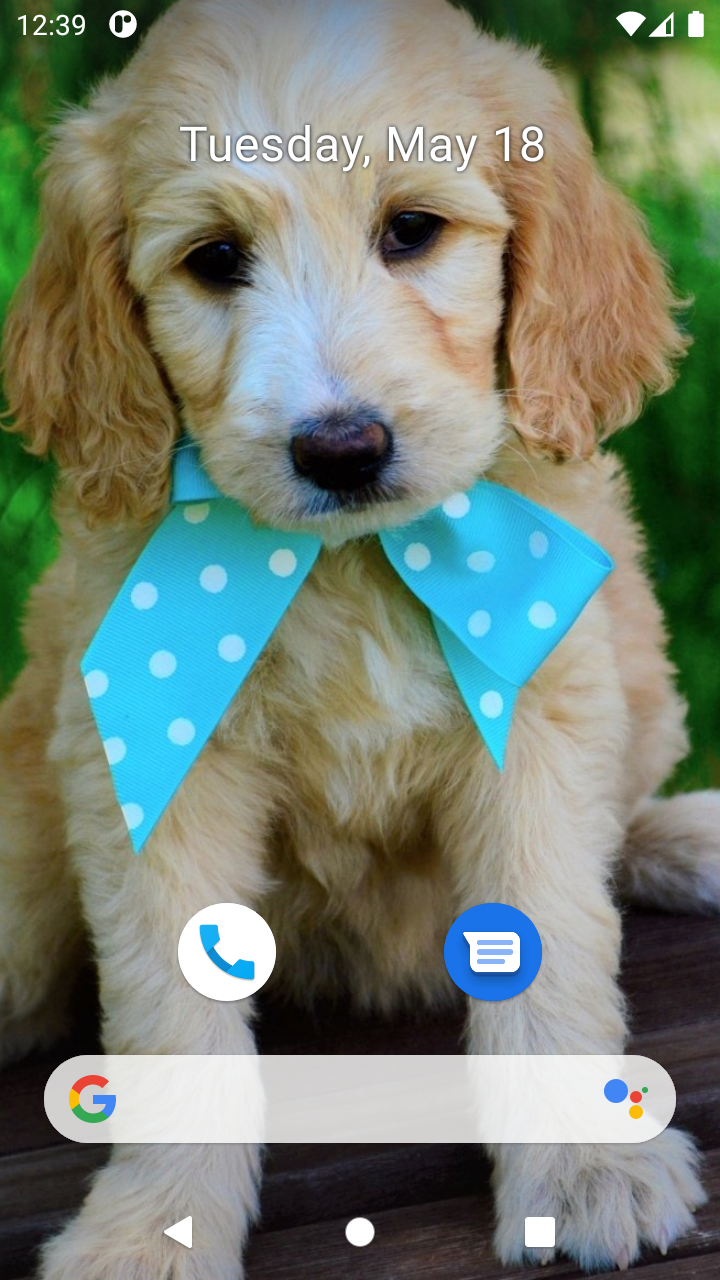Tap the cellular signal icon
This screenshot has height=1280, width=720.
[662, 25]
